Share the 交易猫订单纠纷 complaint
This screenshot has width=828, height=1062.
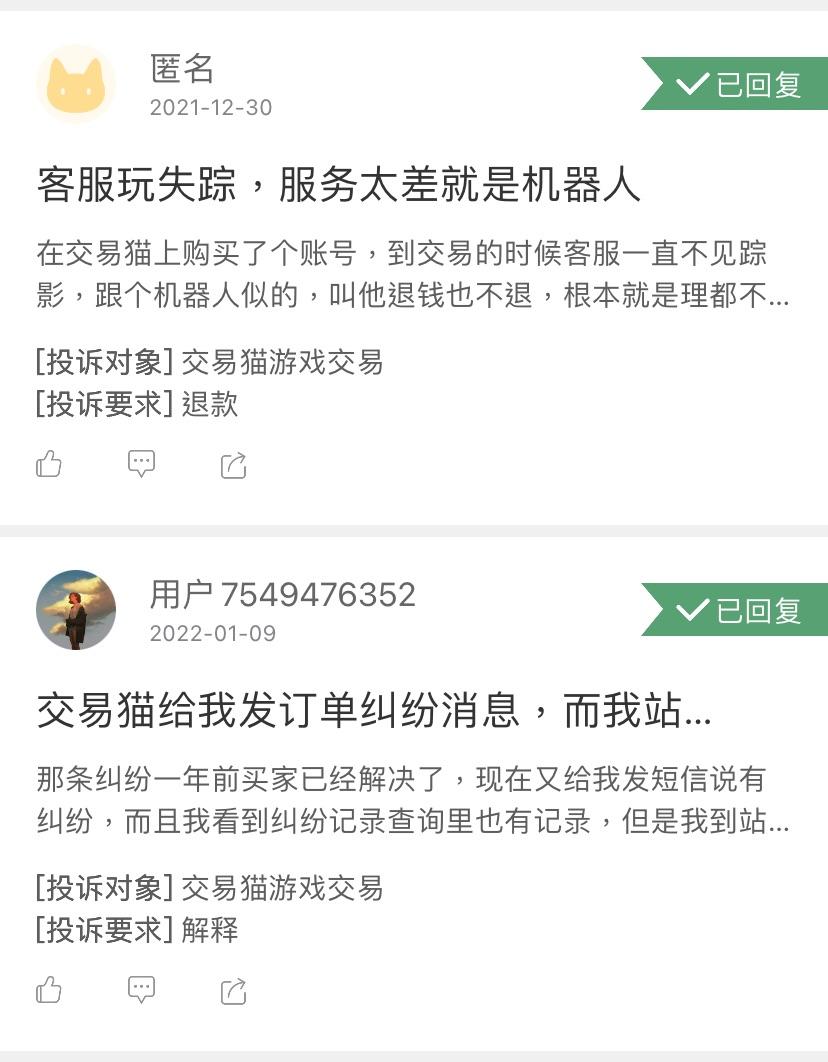[234, 989]
